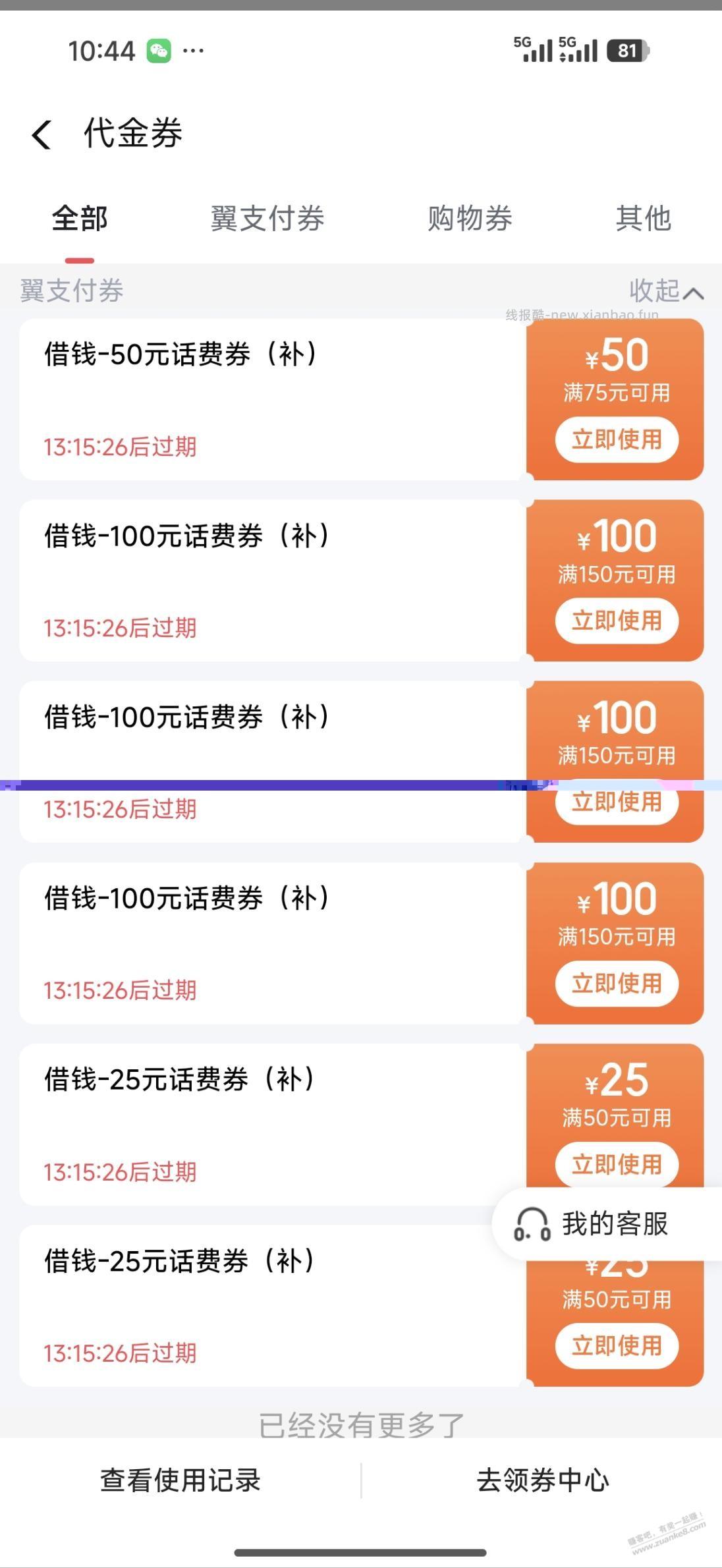Switch to the 翼支付券 tab
The image size is (722, 1568).
(x=267, y=219)
